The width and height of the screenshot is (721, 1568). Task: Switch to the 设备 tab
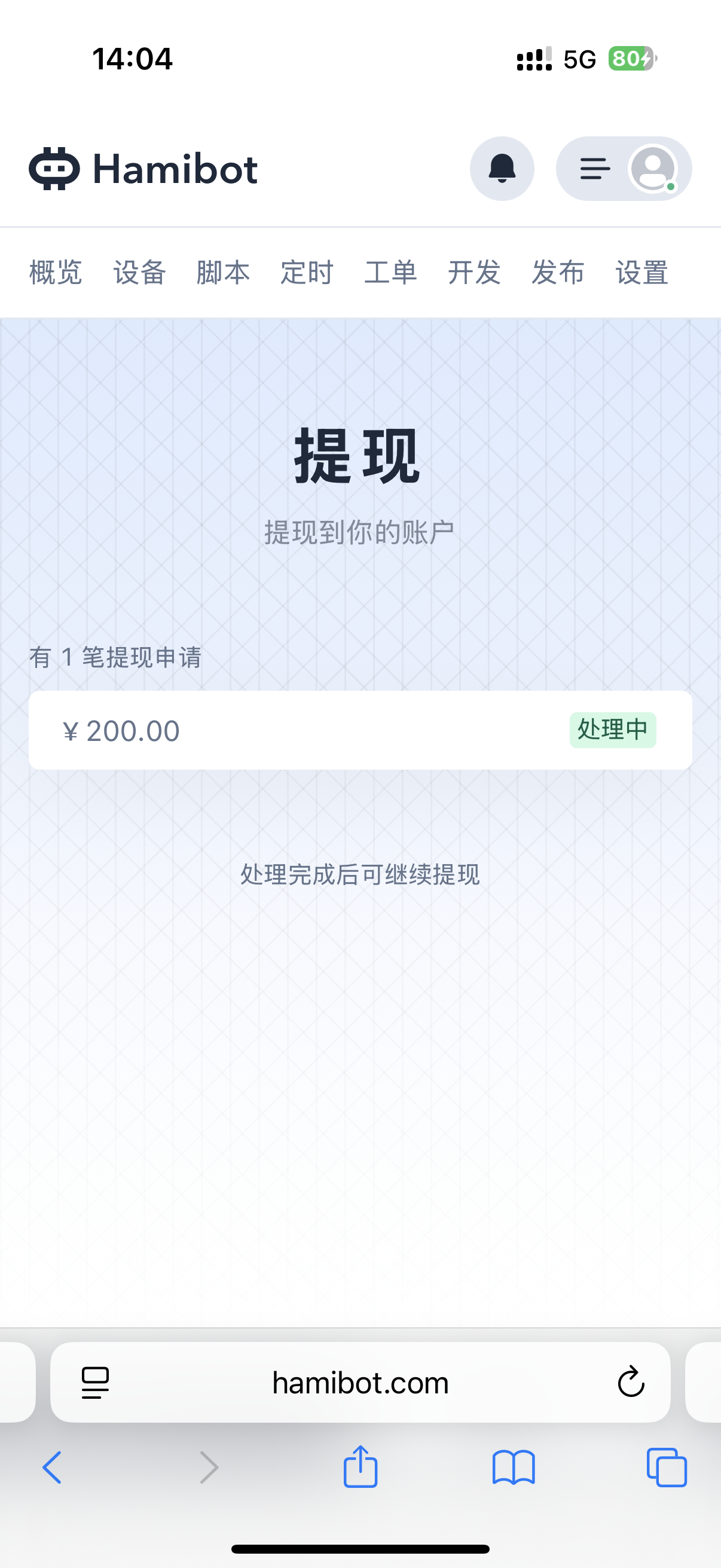click(x=139, y=272)
